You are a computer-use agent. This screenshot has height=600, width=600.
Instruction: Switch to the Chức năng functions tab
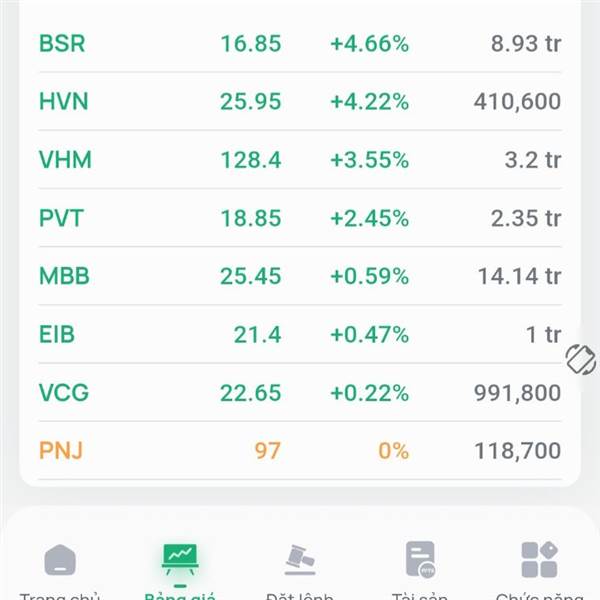pos(540,566)
